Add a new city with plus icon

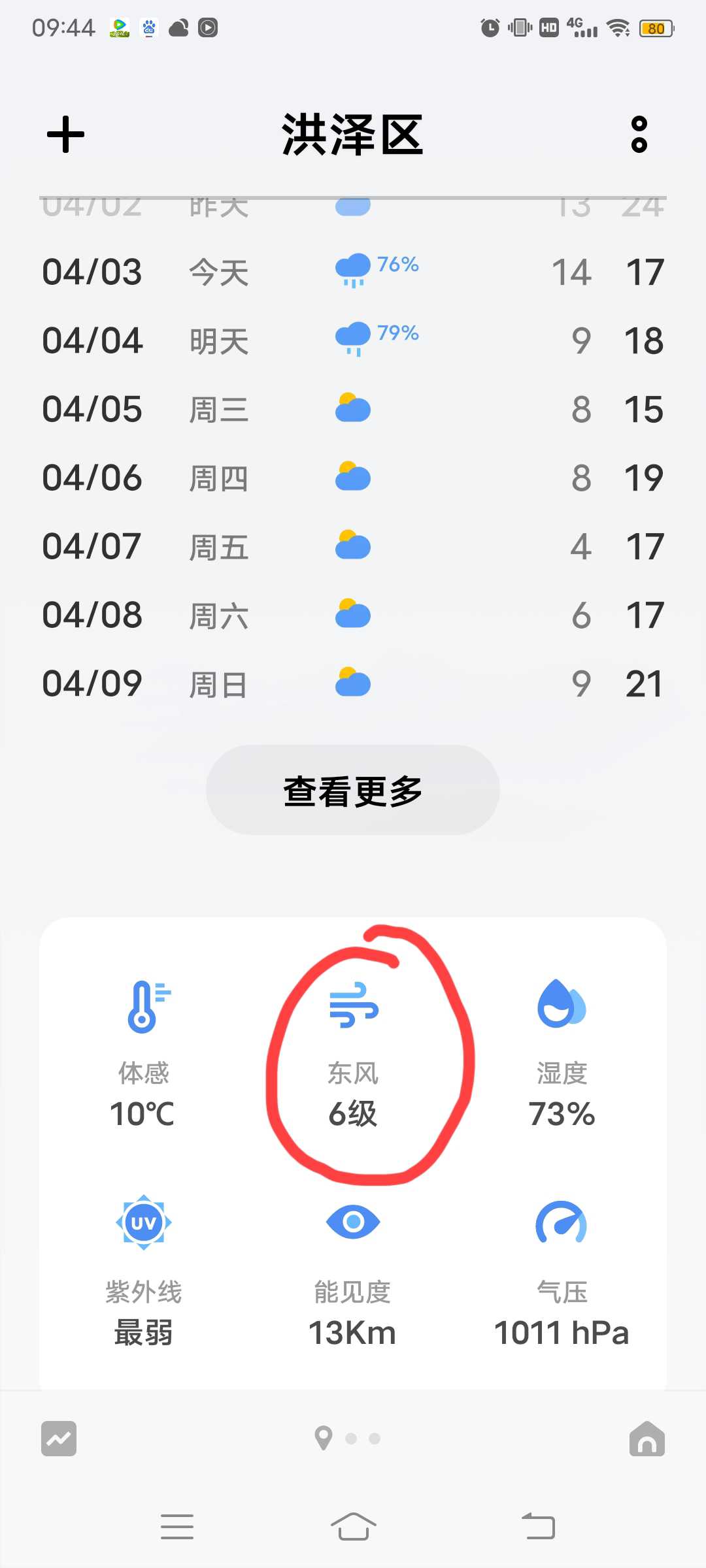pos(65,135)
